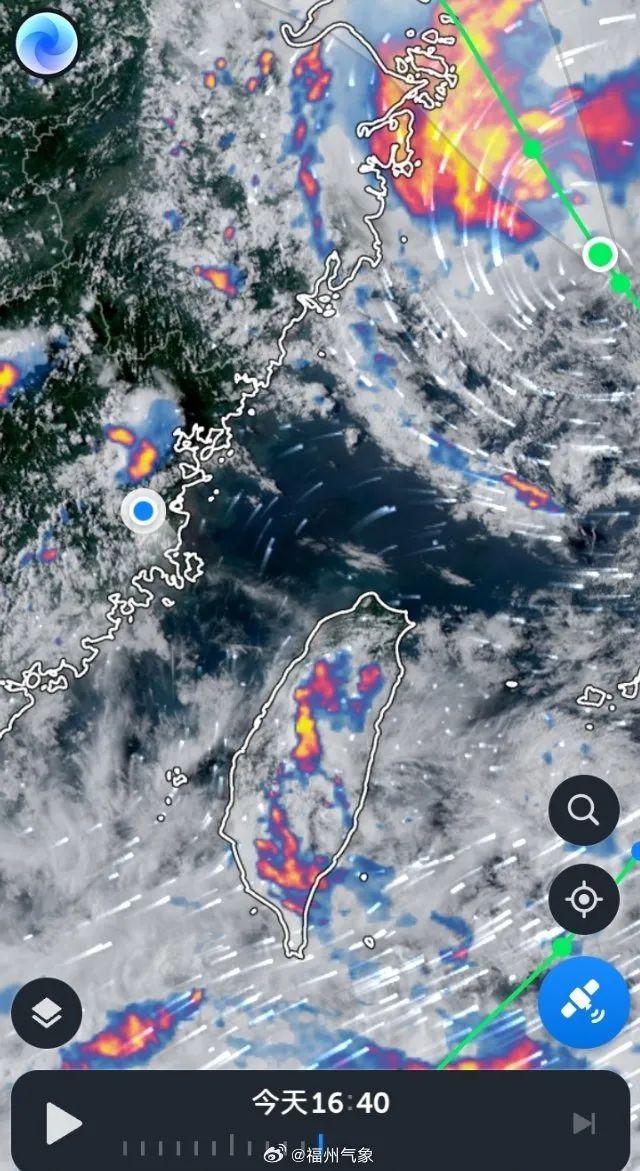This screenshot has height=1171, width=640.
Task: Play the satellite animation
Action: [63, 1124]
